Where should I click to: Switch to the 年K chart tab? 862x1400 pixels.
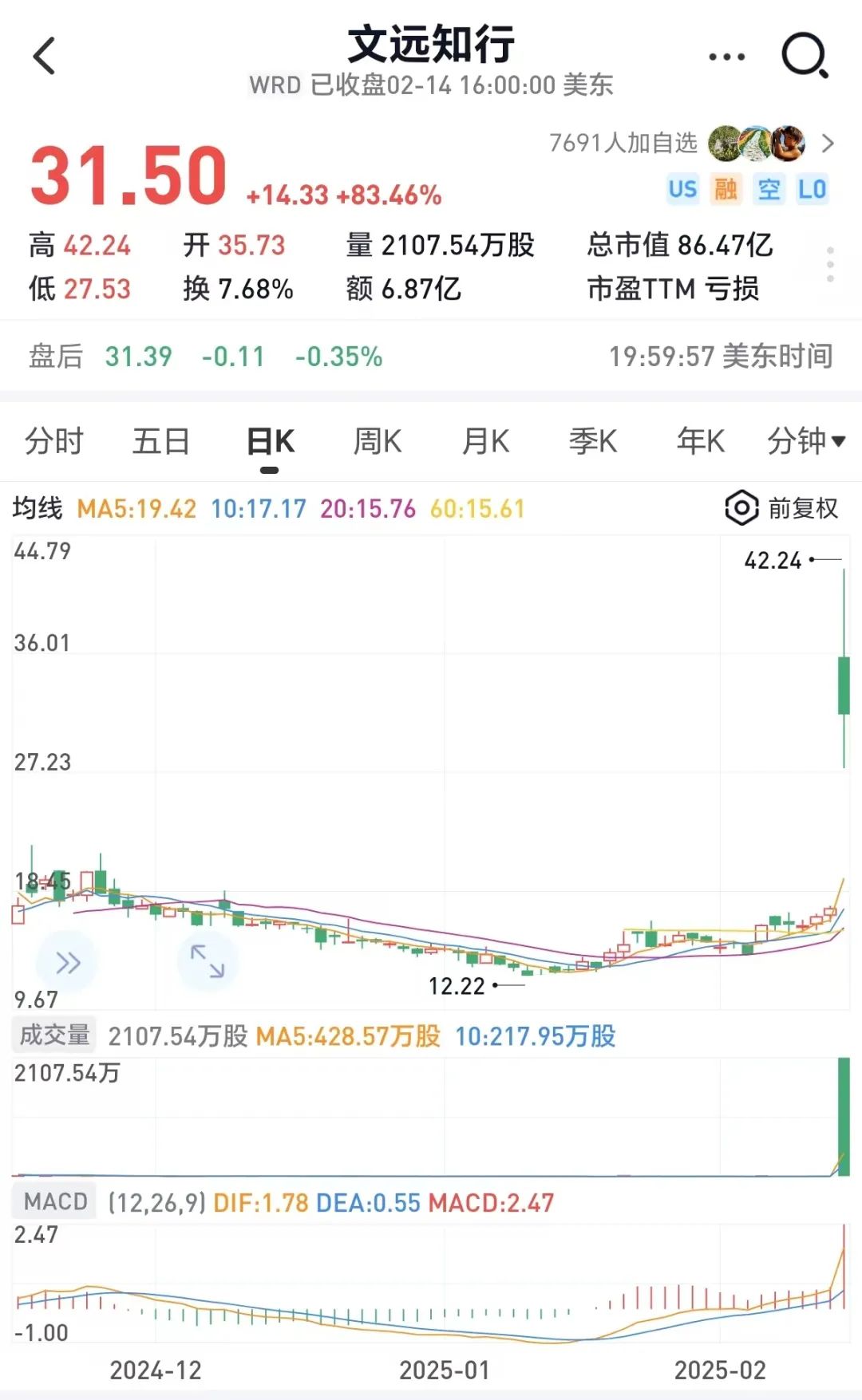[x=700, y=441]
